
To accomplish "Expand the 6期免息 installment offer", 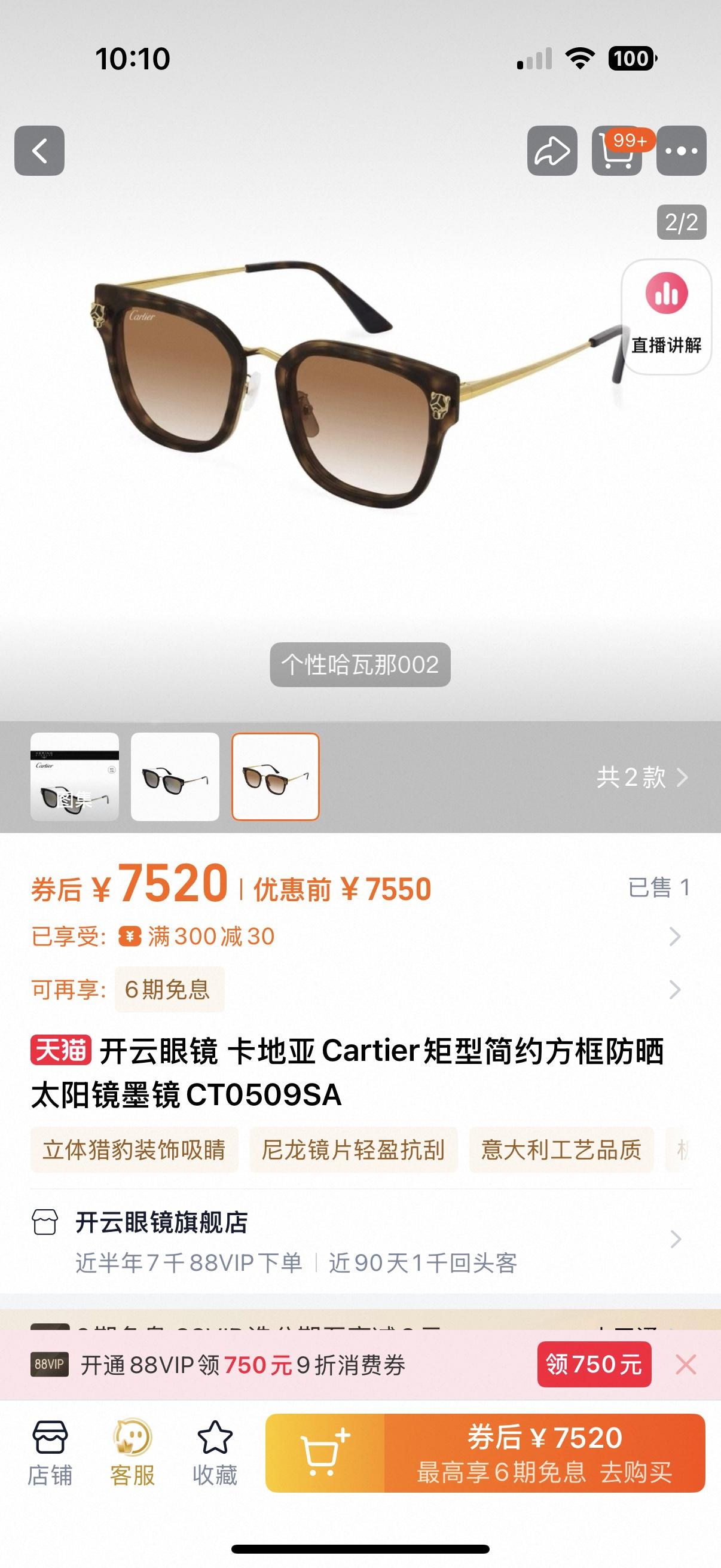I will coord(674,990).
